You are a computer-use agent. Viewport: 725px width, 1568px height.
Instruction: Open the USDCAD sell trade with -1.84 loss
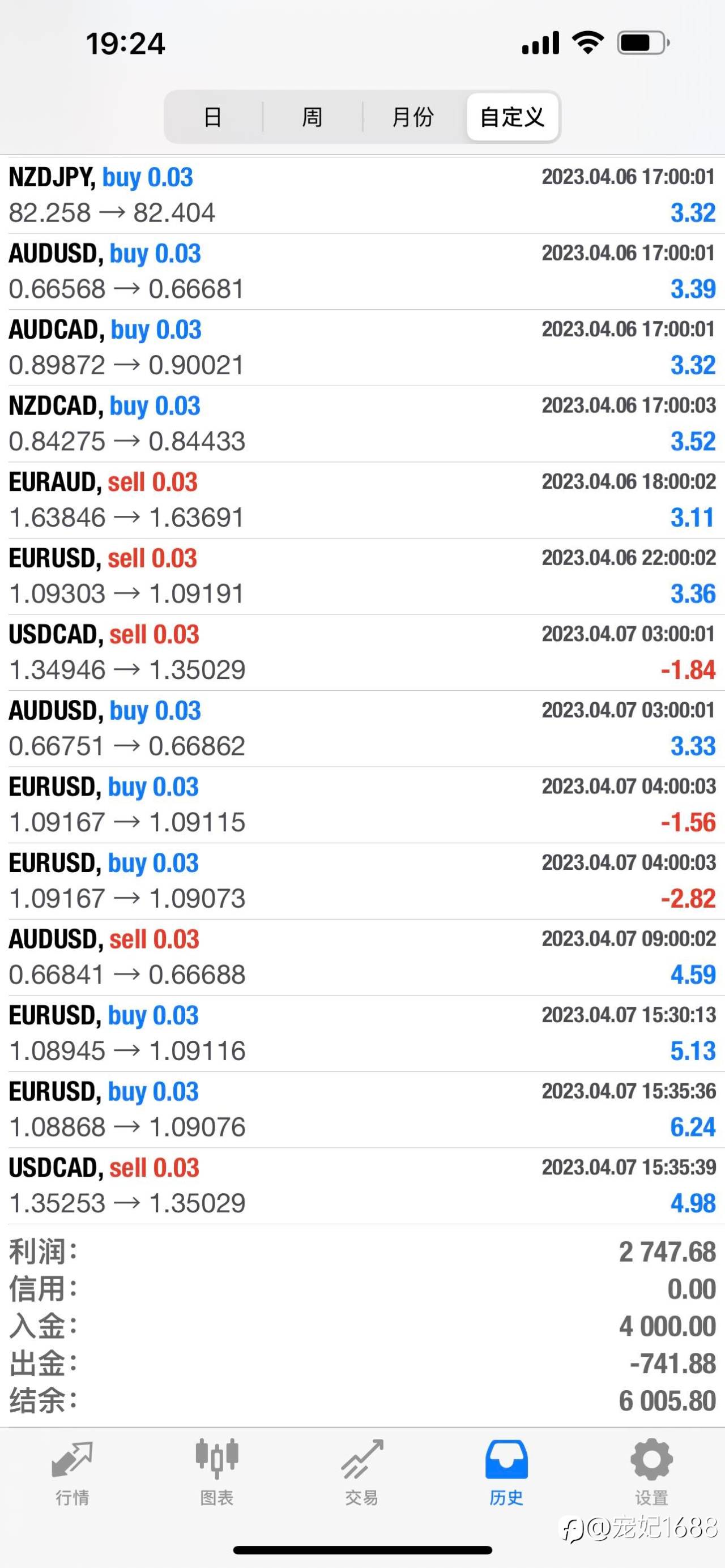coord(362,652)
